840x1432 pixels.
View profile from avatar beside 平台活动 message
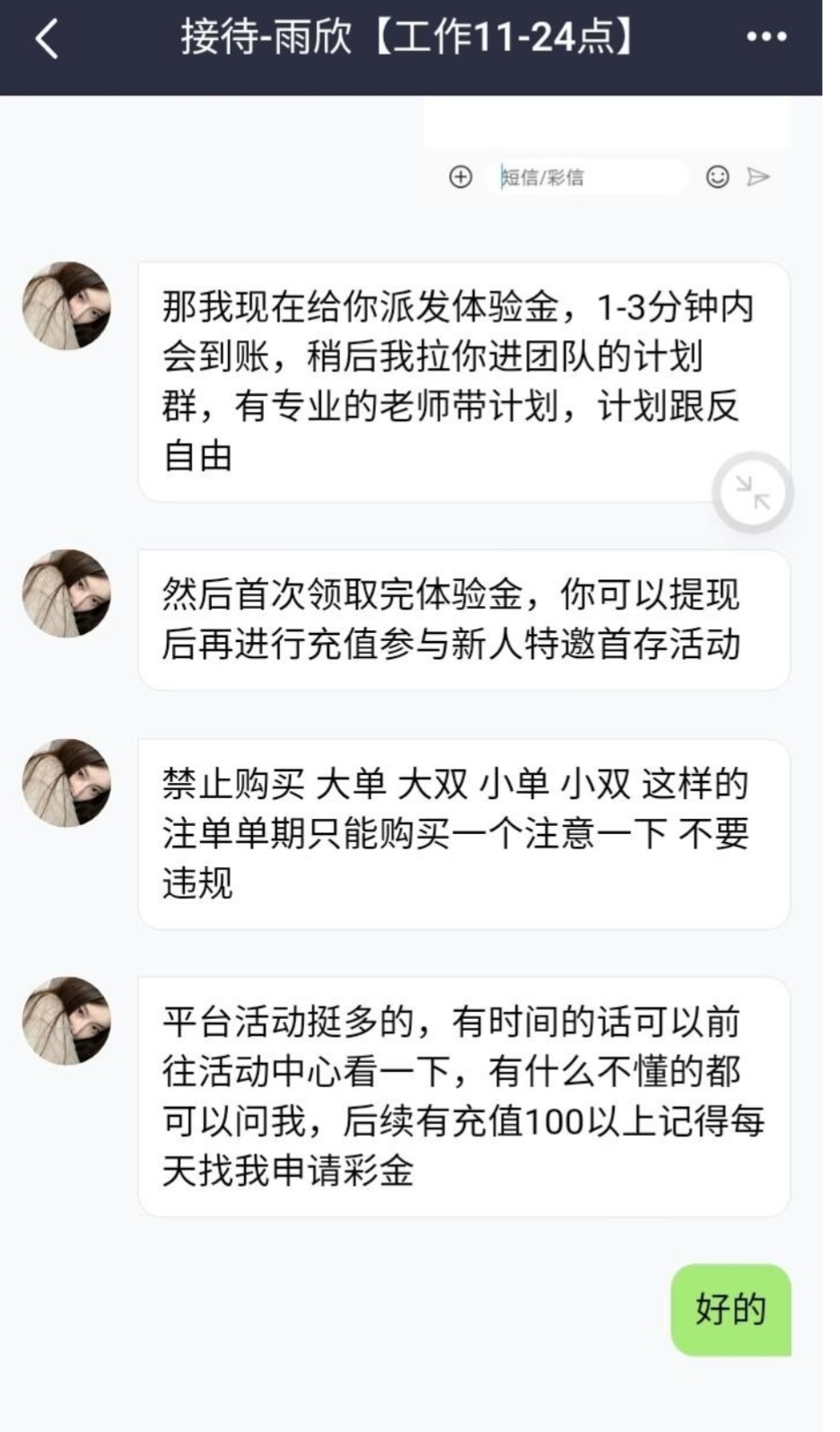[x=66, y=1021]
